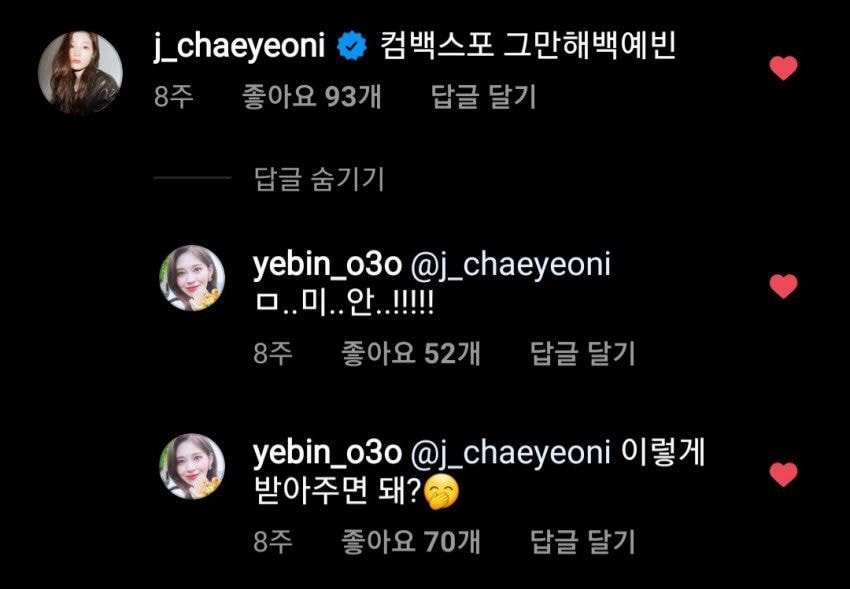Image resolution: width=850 pixels, height=589 pixels.
Task: Toggle heart on the 이렇게 받아주면 돼? reply
Action: coord(783,474)
